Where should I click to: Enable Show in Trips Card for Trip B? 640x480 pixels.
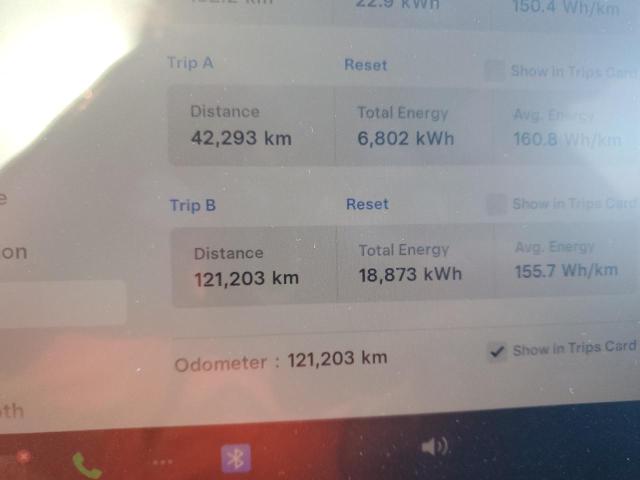coord(496,204)
